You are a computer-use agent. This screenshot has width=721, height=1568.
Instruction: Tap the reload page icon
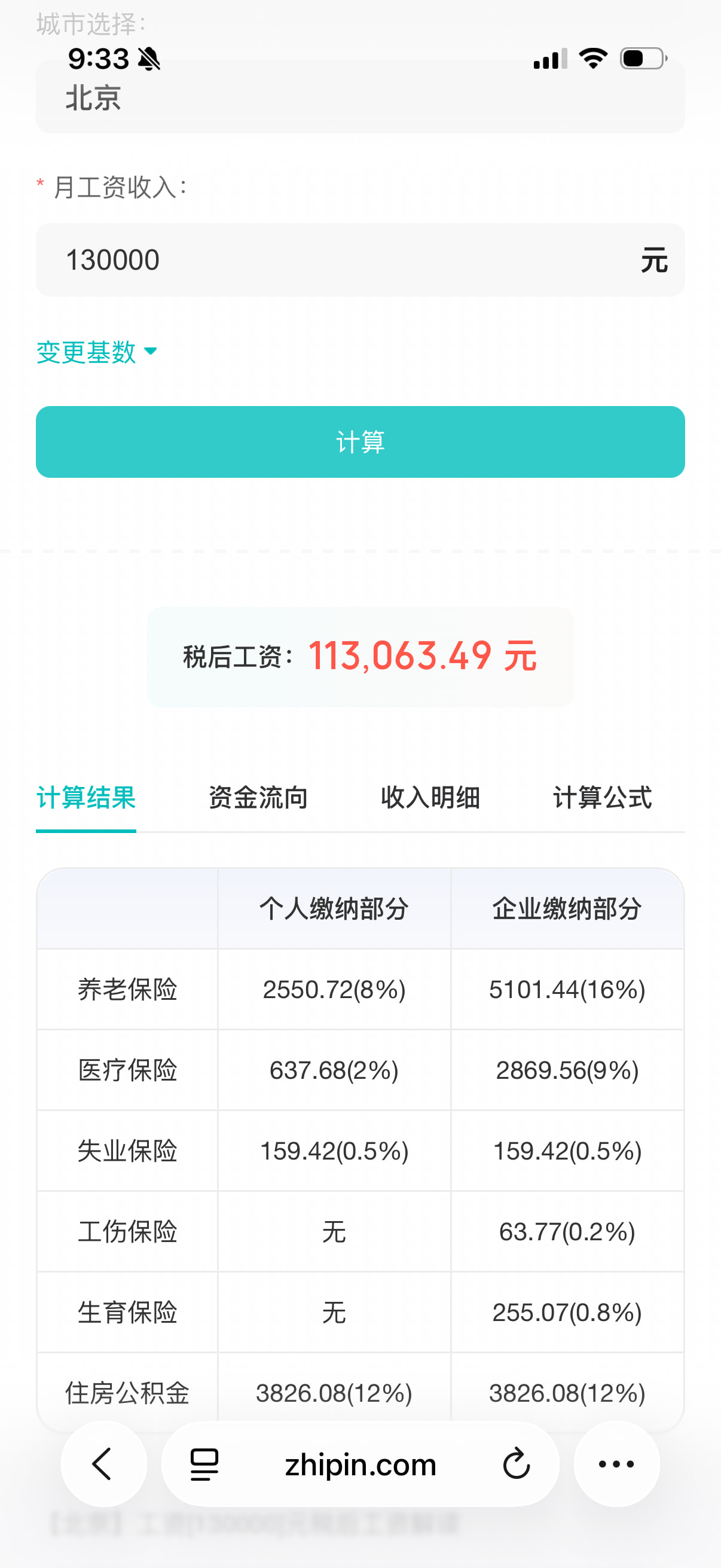516,1463
